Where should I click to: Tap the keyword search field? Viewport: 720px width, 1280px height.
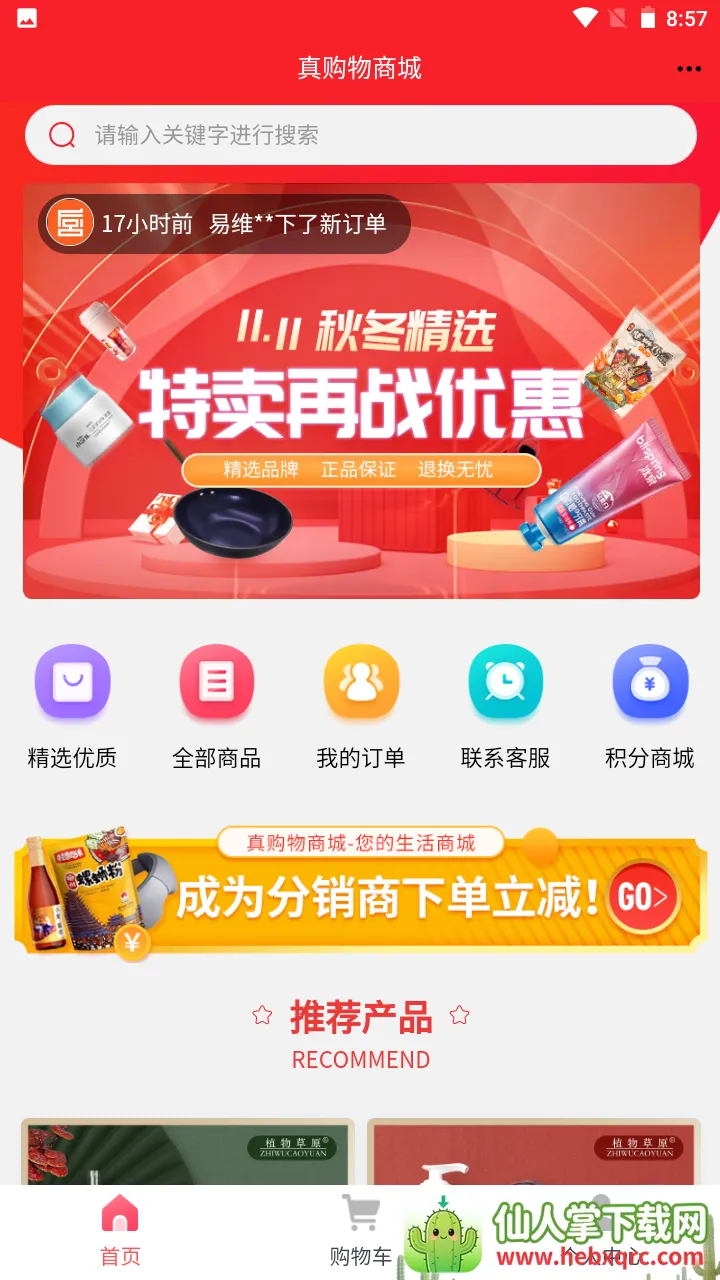[360, 135]
